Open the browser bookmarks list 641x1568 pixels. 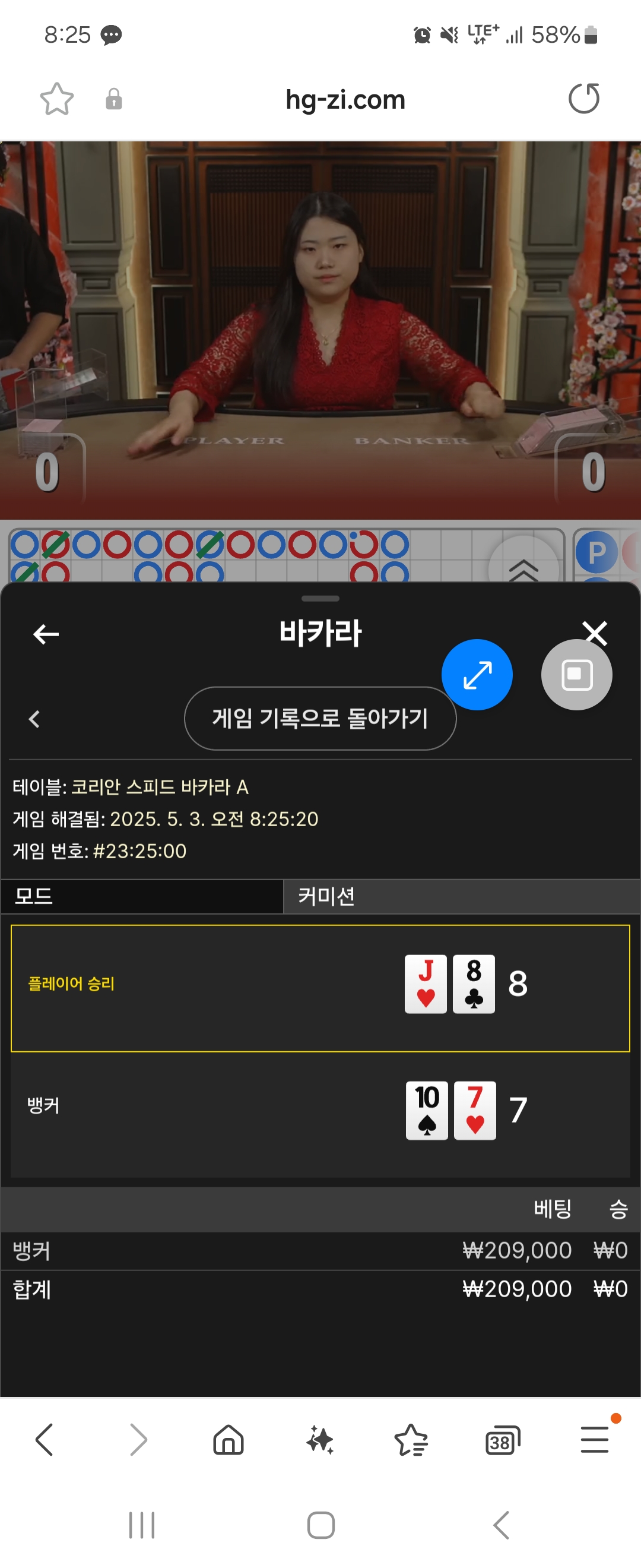[x=411, y=1440]
